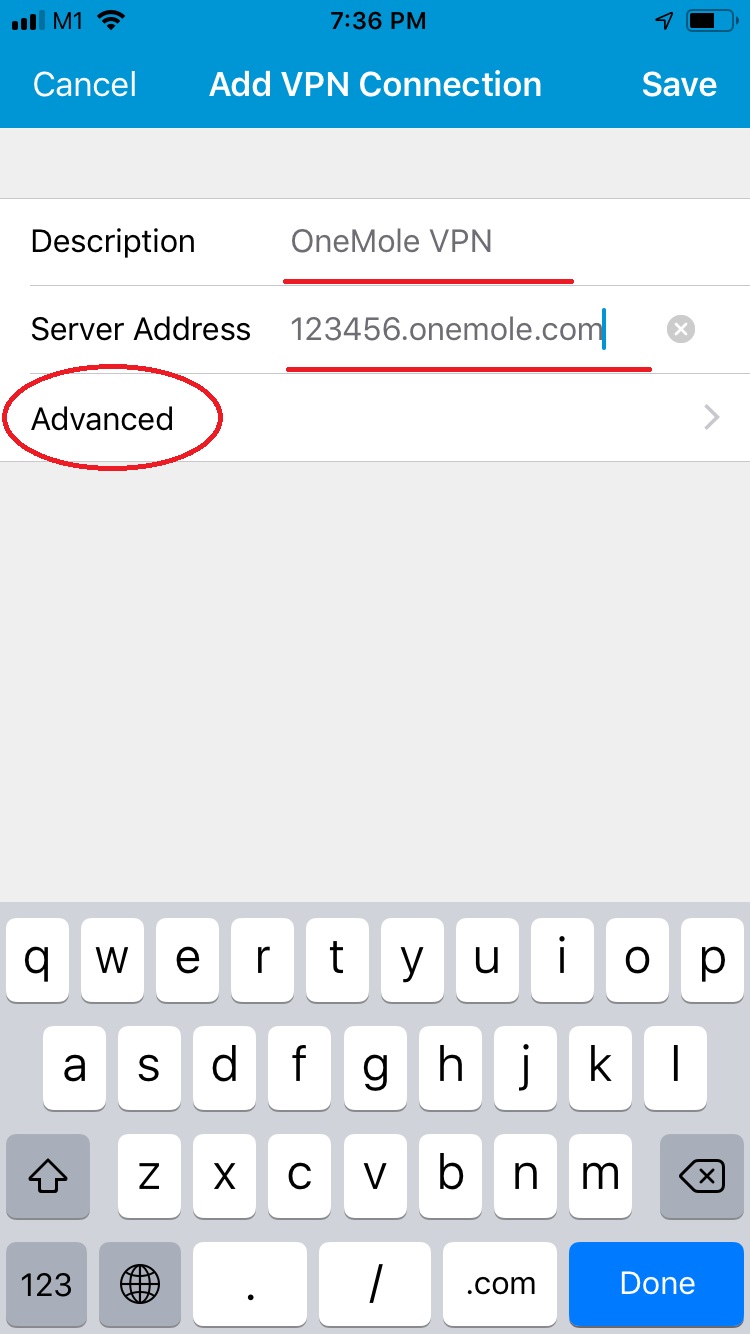Cancel adding the VPN connection
Viewport: 750px width, 1334px height.
(85, 85)
